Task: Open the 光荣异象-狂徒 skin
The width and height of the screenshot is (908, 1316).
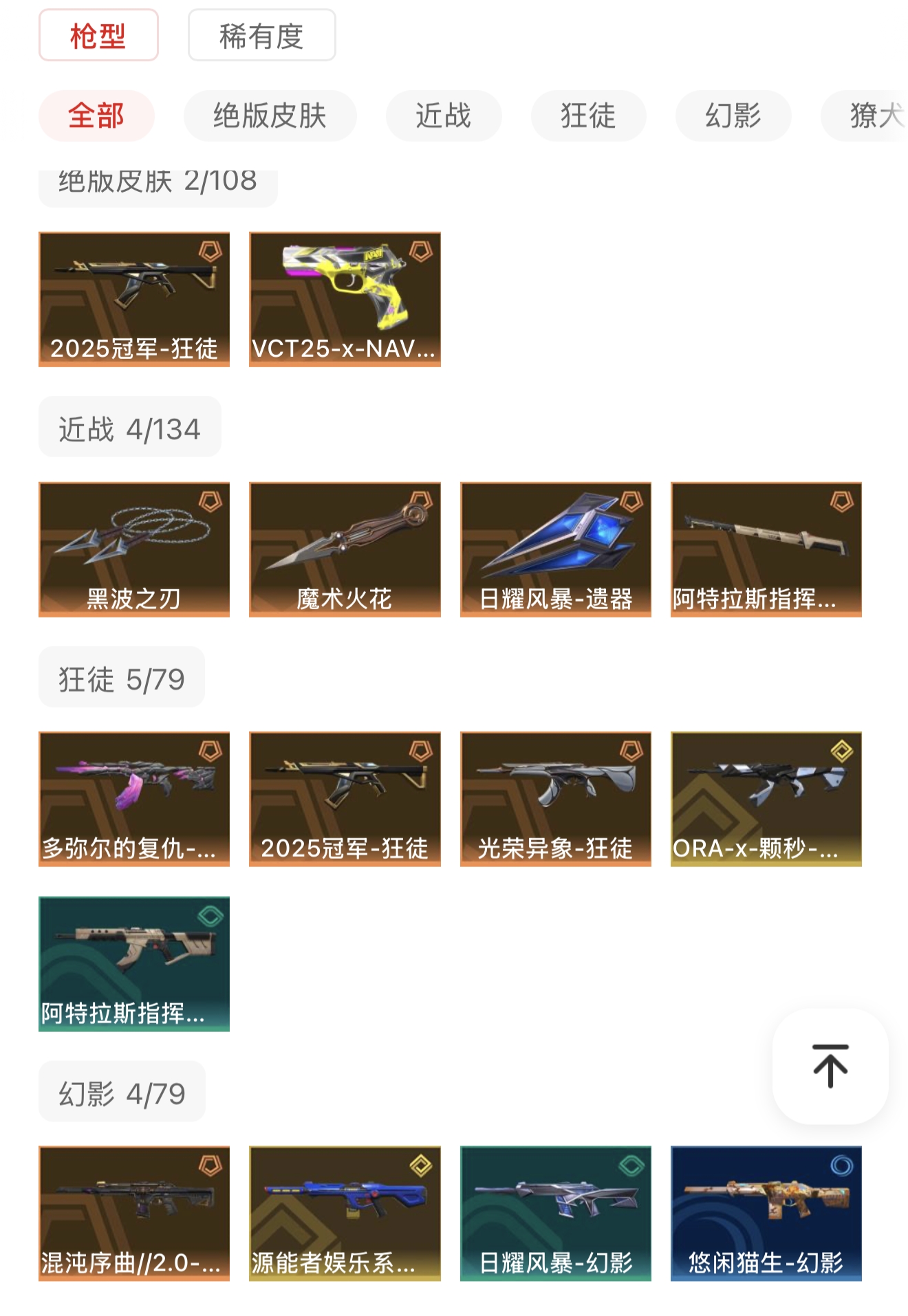Action: point(555,799)
